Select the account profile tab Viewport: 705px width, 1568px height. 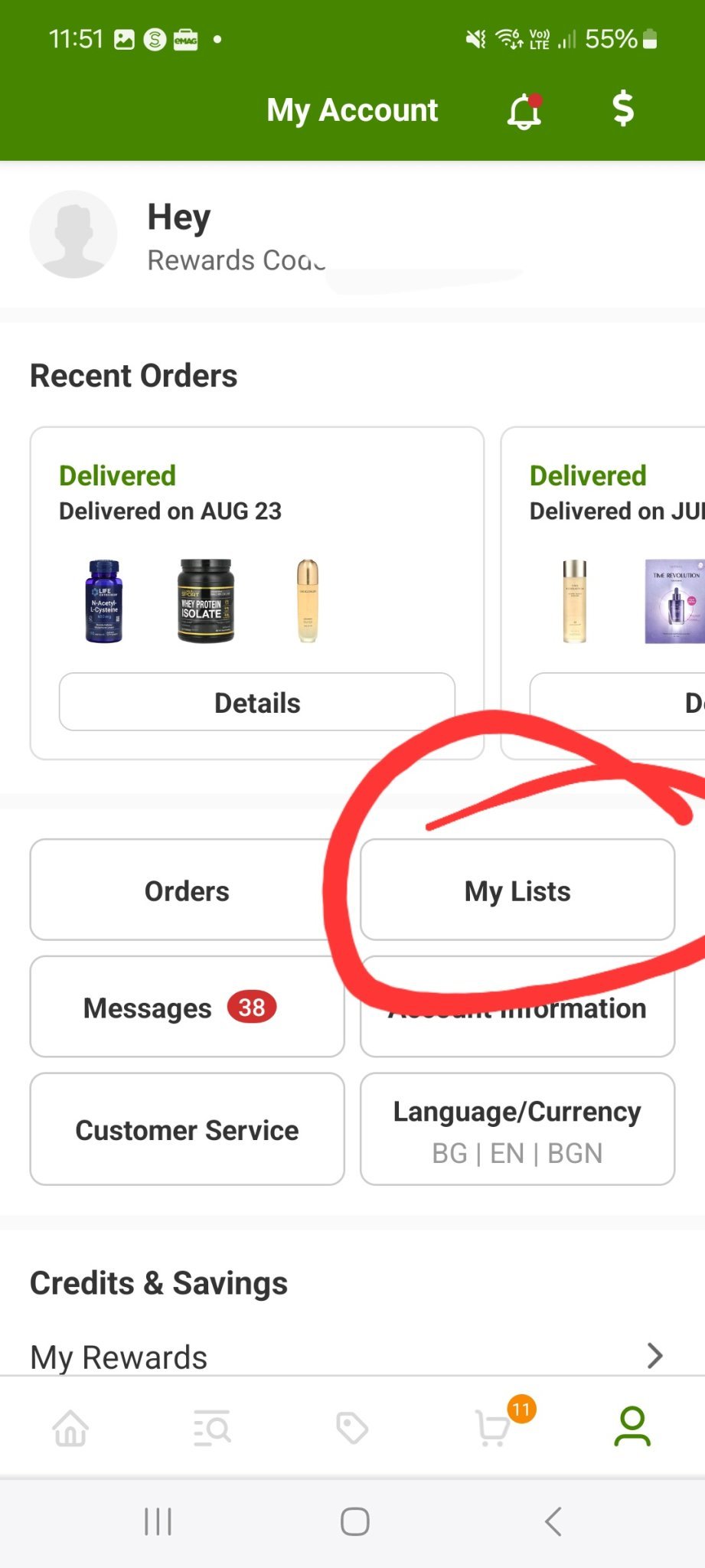click(633, 1426)
